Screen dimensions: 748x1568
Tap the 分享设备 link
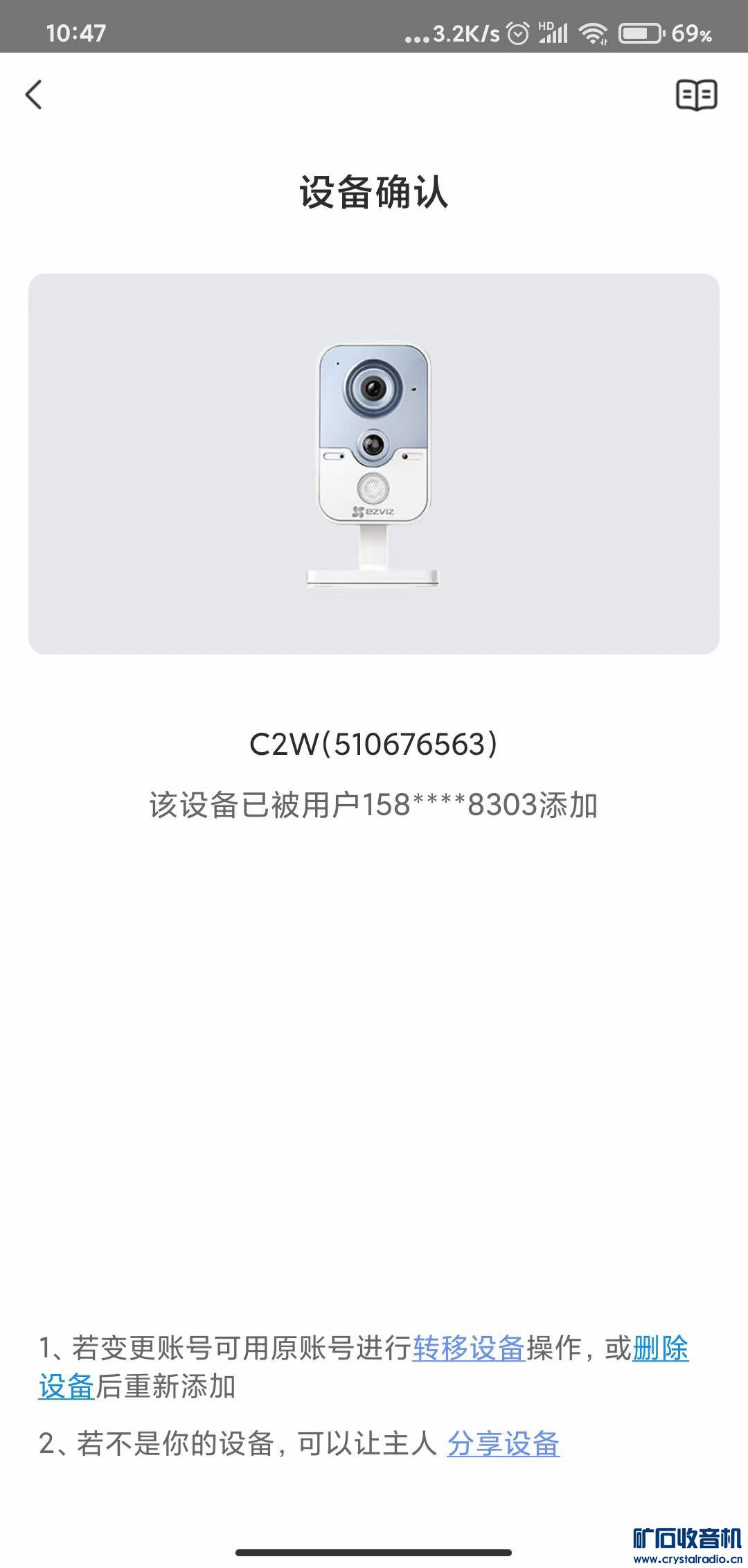504,1444
